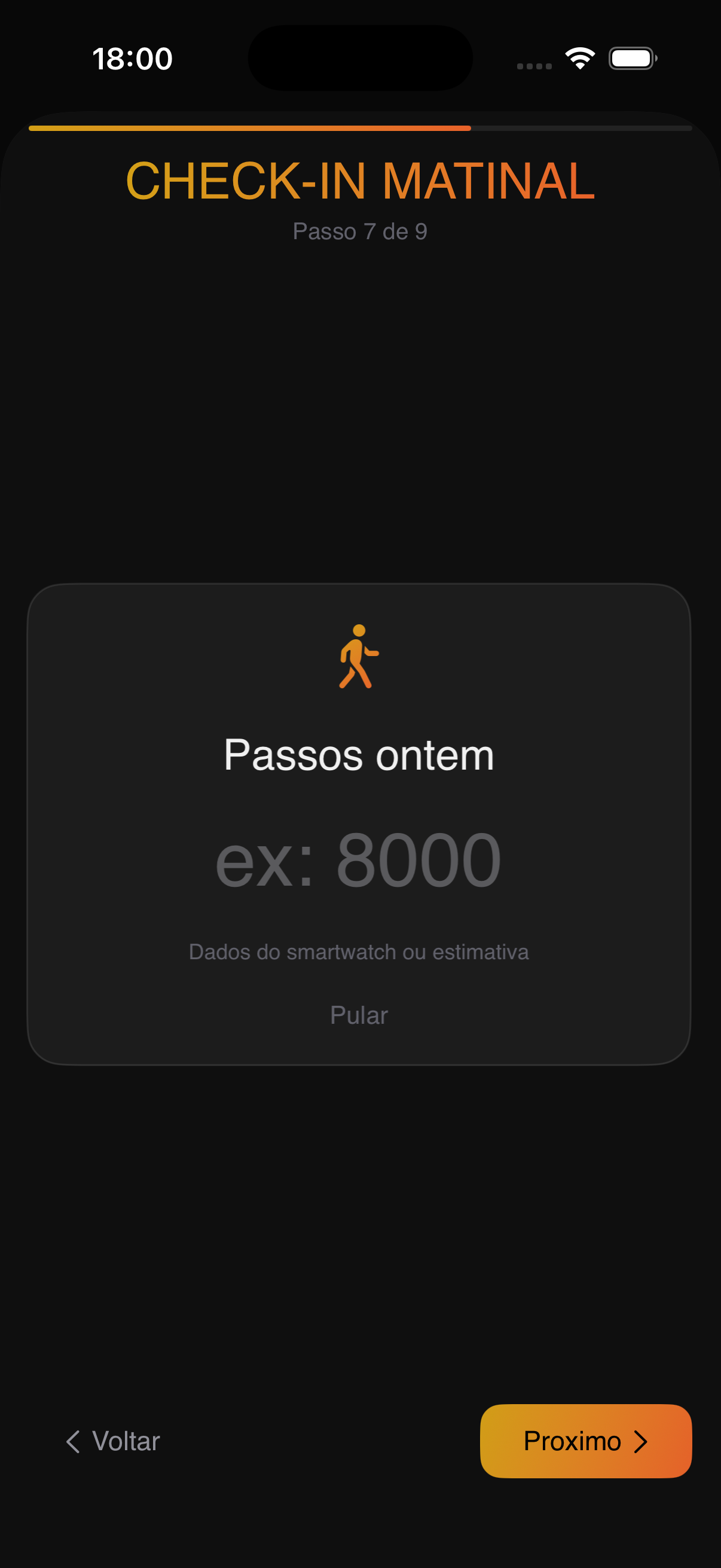The height and width of the screenshot is (1568, 721).
Task: Tap the chevron inside the Proximo button
Action: (642, 1441)
